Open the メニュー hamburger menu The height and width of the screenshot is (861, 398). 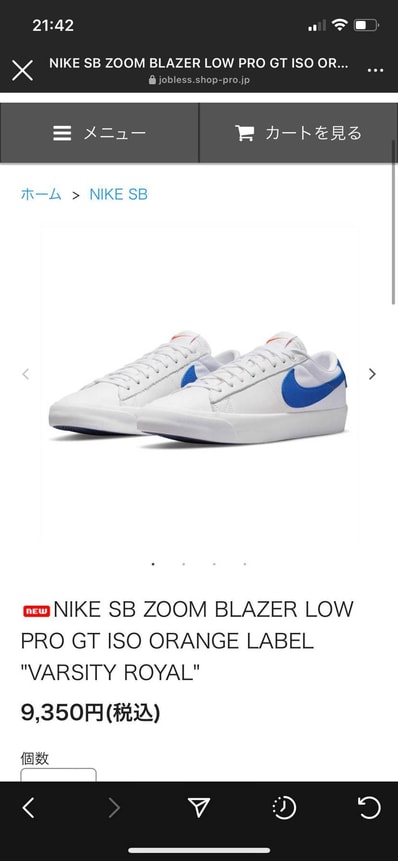(99, 133)
